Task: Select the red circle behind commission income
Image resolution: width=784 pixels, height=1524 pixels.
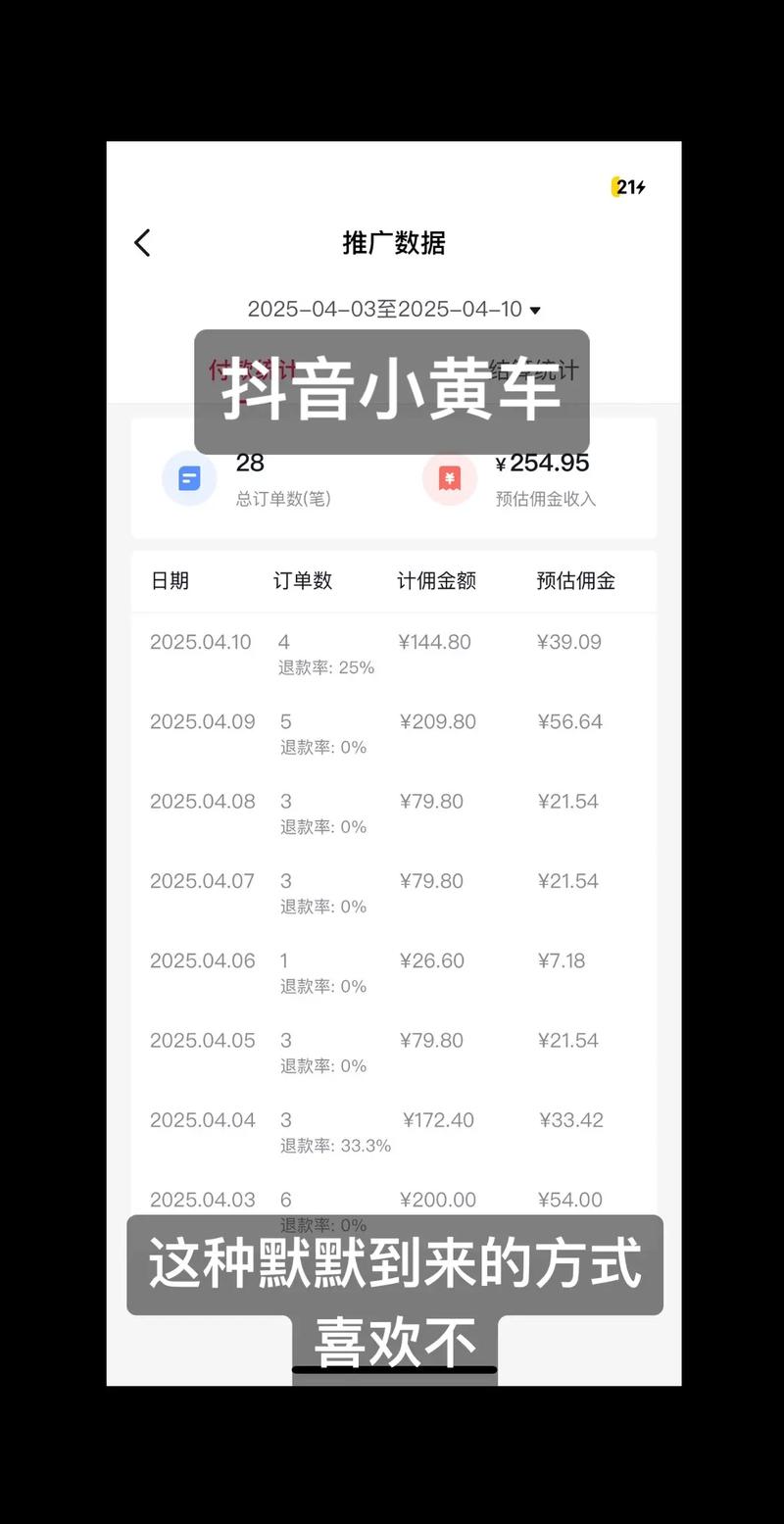Action: 450,478
